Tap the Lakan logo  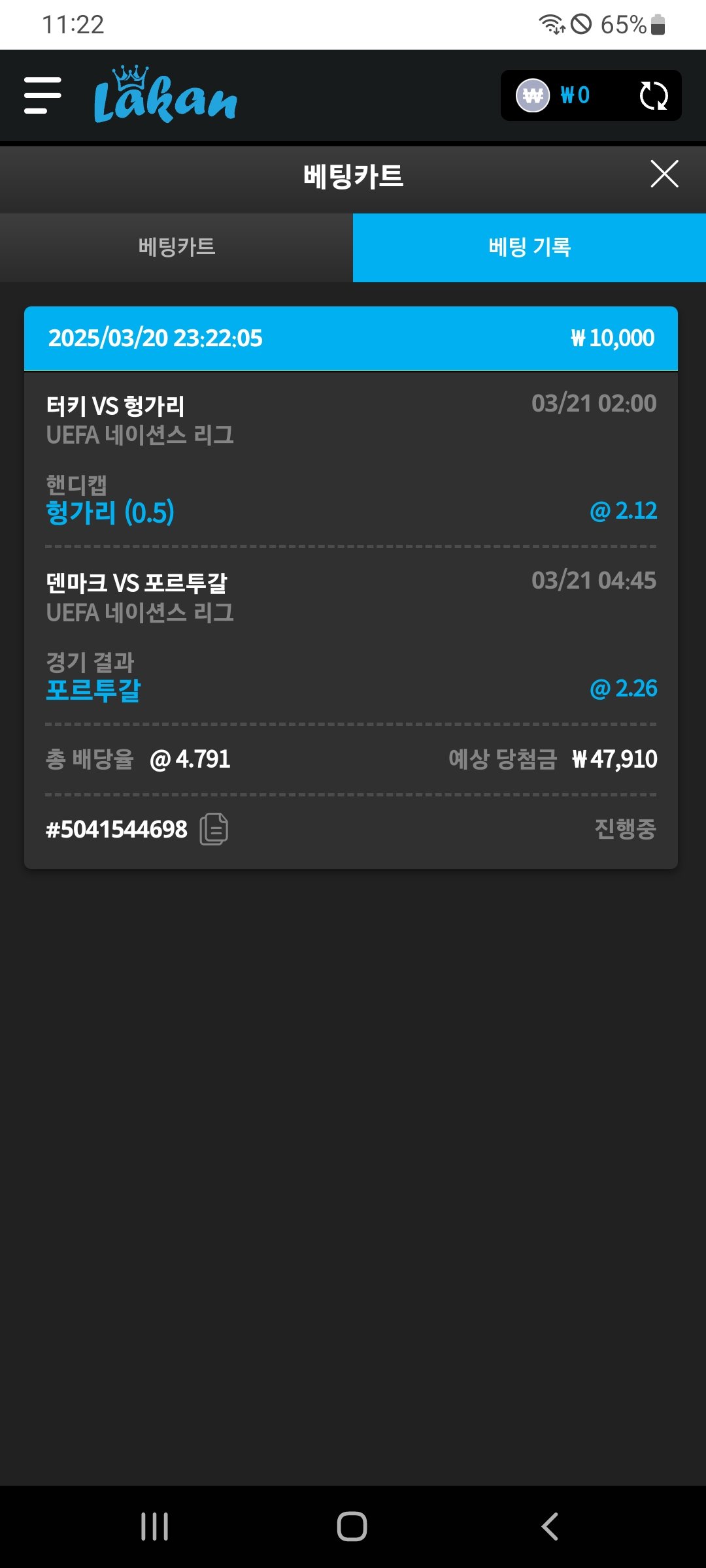[x=165, y=95]
